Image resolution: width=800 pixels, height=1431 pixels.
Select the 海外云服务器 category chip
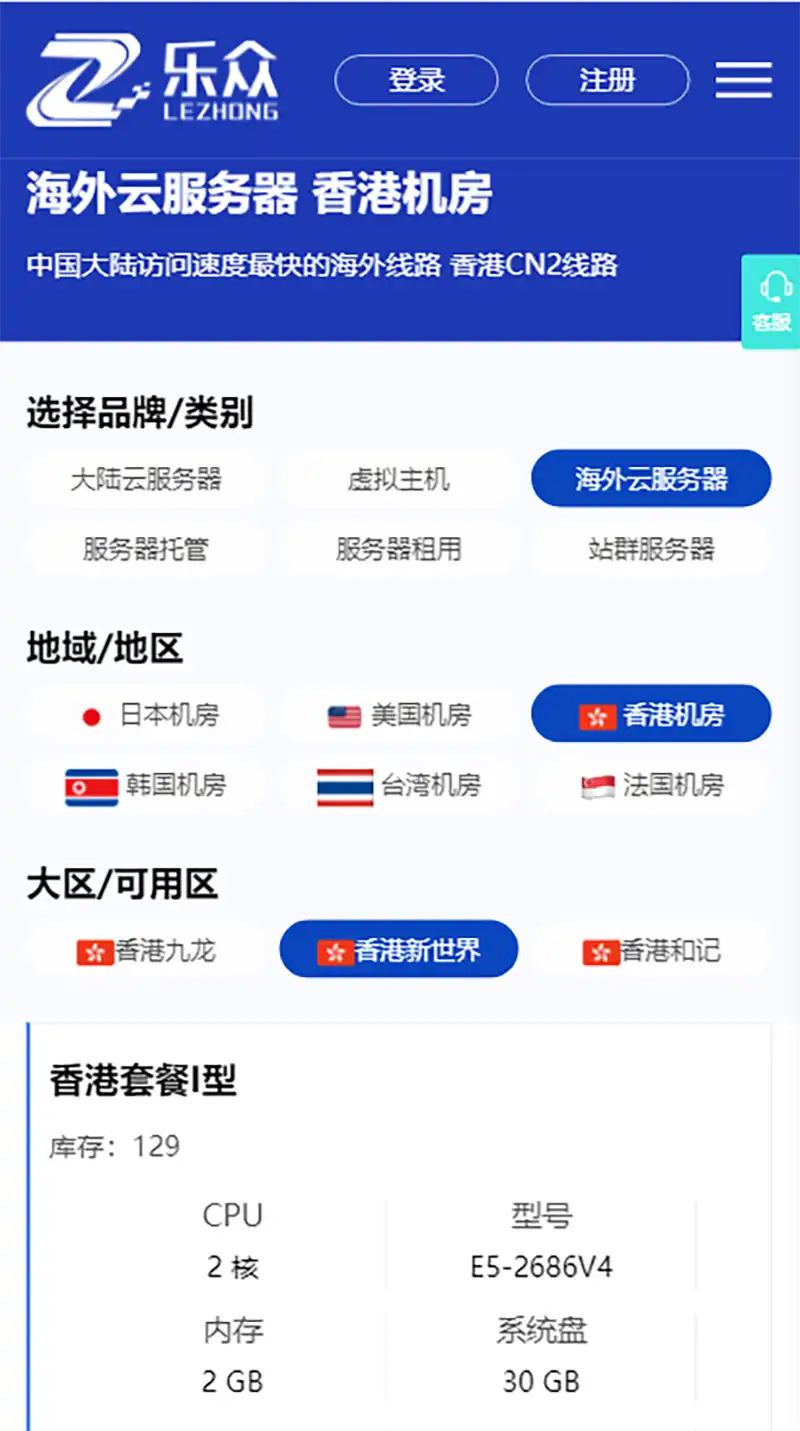point(651,479)
